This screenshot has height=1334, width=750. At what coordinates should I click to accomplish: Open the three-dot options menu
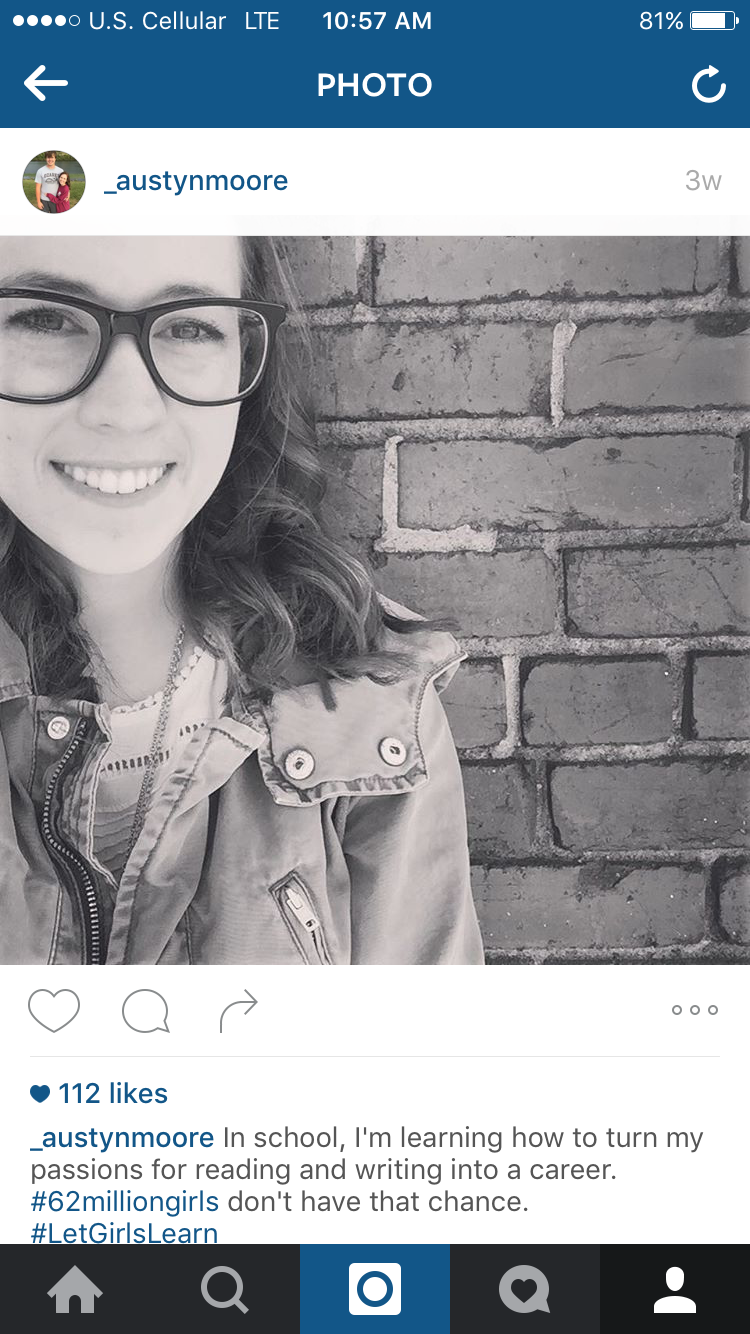click(695, 1010)
